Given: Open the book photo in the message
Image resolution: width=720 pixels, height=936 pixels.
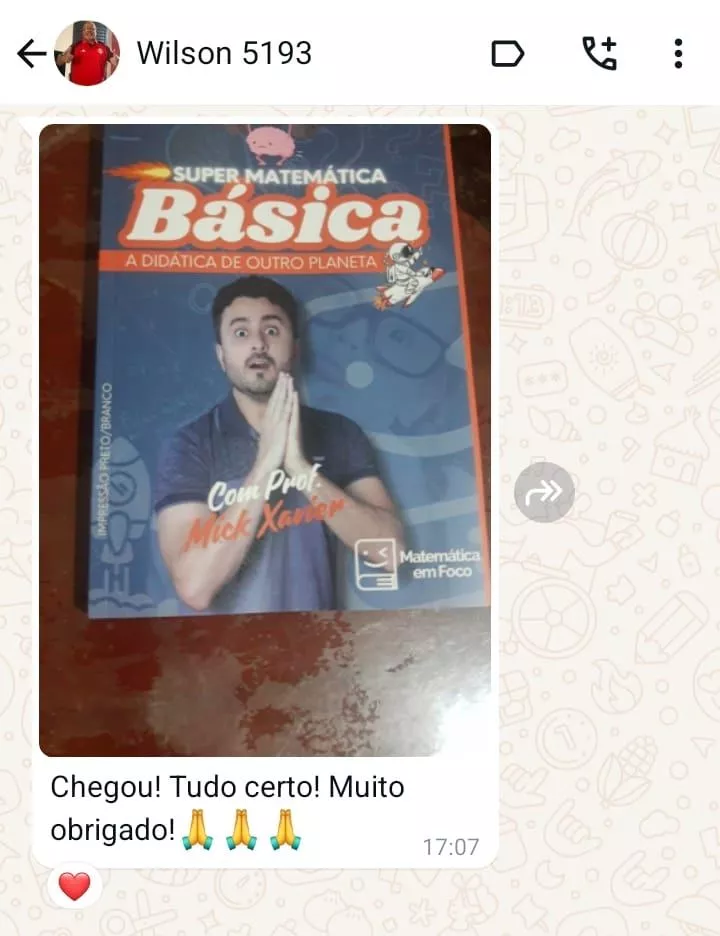Looking at the screenshot, I should point(265,440).
